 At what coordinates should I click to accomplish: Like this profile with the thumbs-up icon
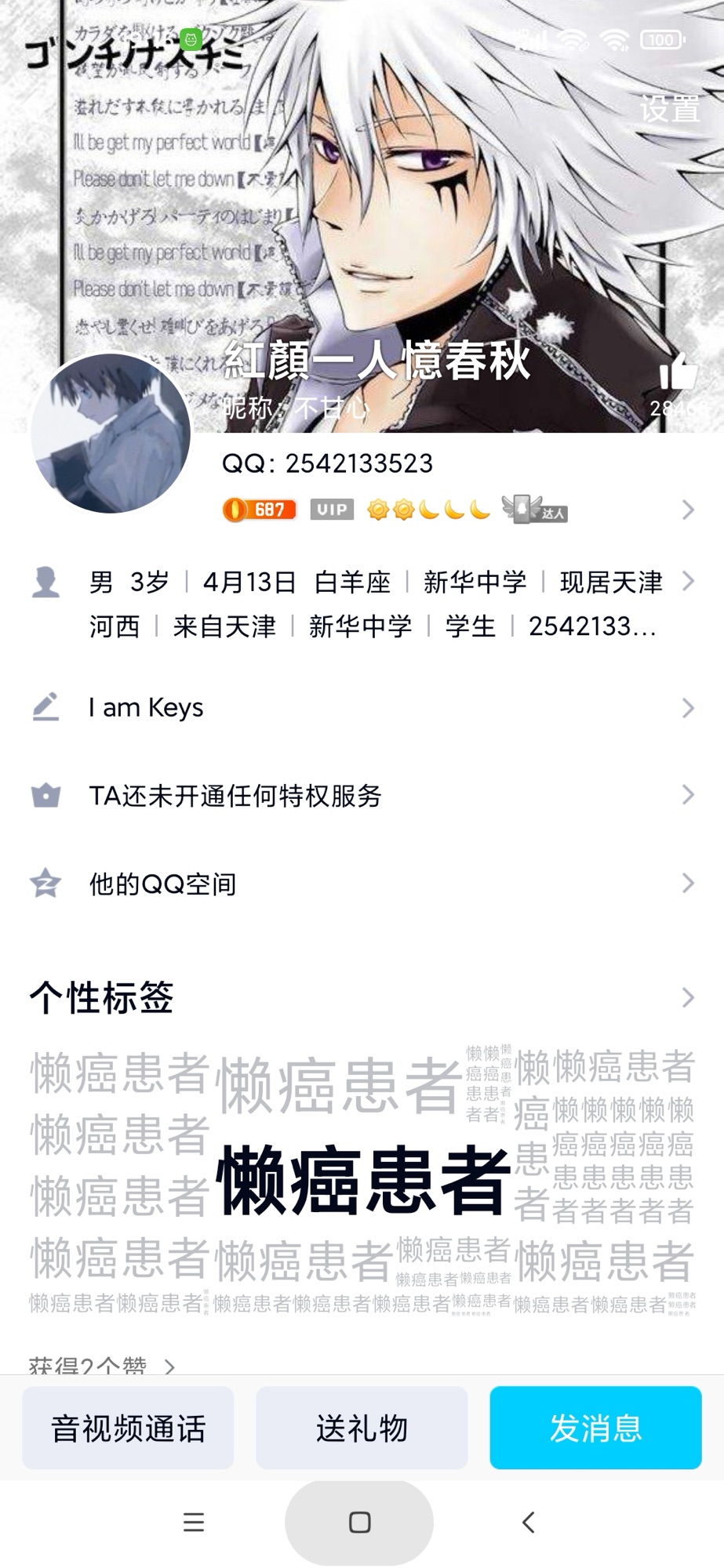coord(678,372)
